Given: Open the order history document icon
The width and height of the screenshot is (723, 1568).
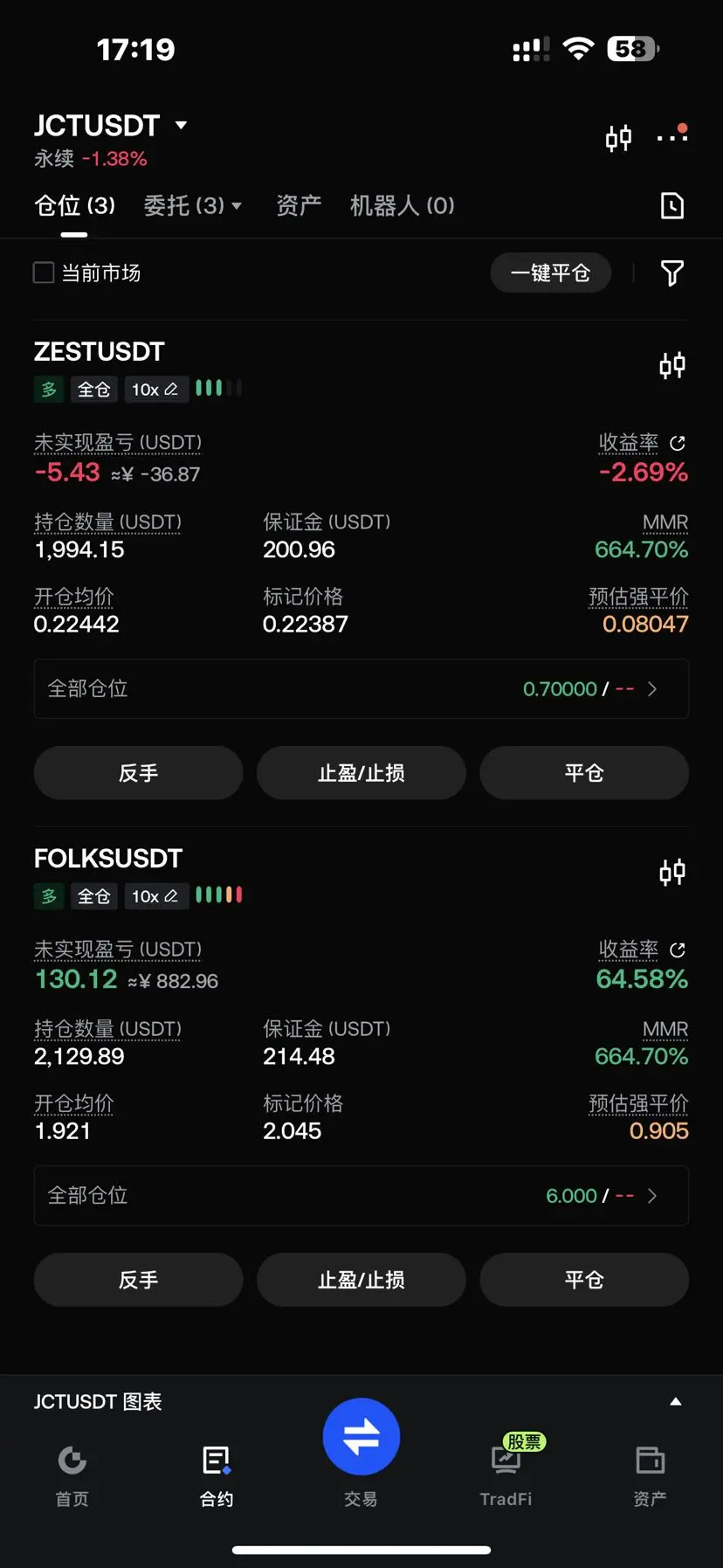Looking at the screenshot, I should point(671,206).
